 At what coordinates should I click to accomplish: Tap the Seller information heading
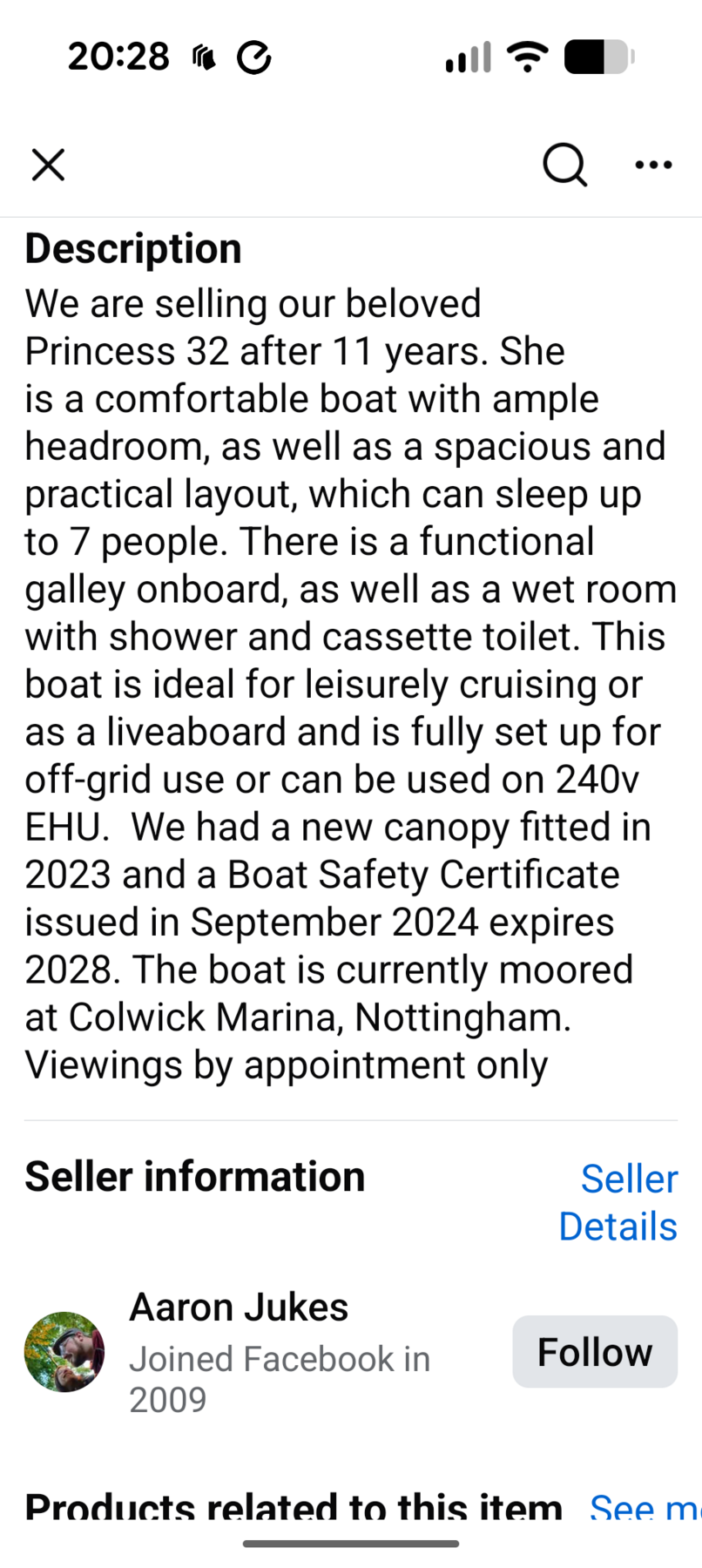coord(194,1175)
